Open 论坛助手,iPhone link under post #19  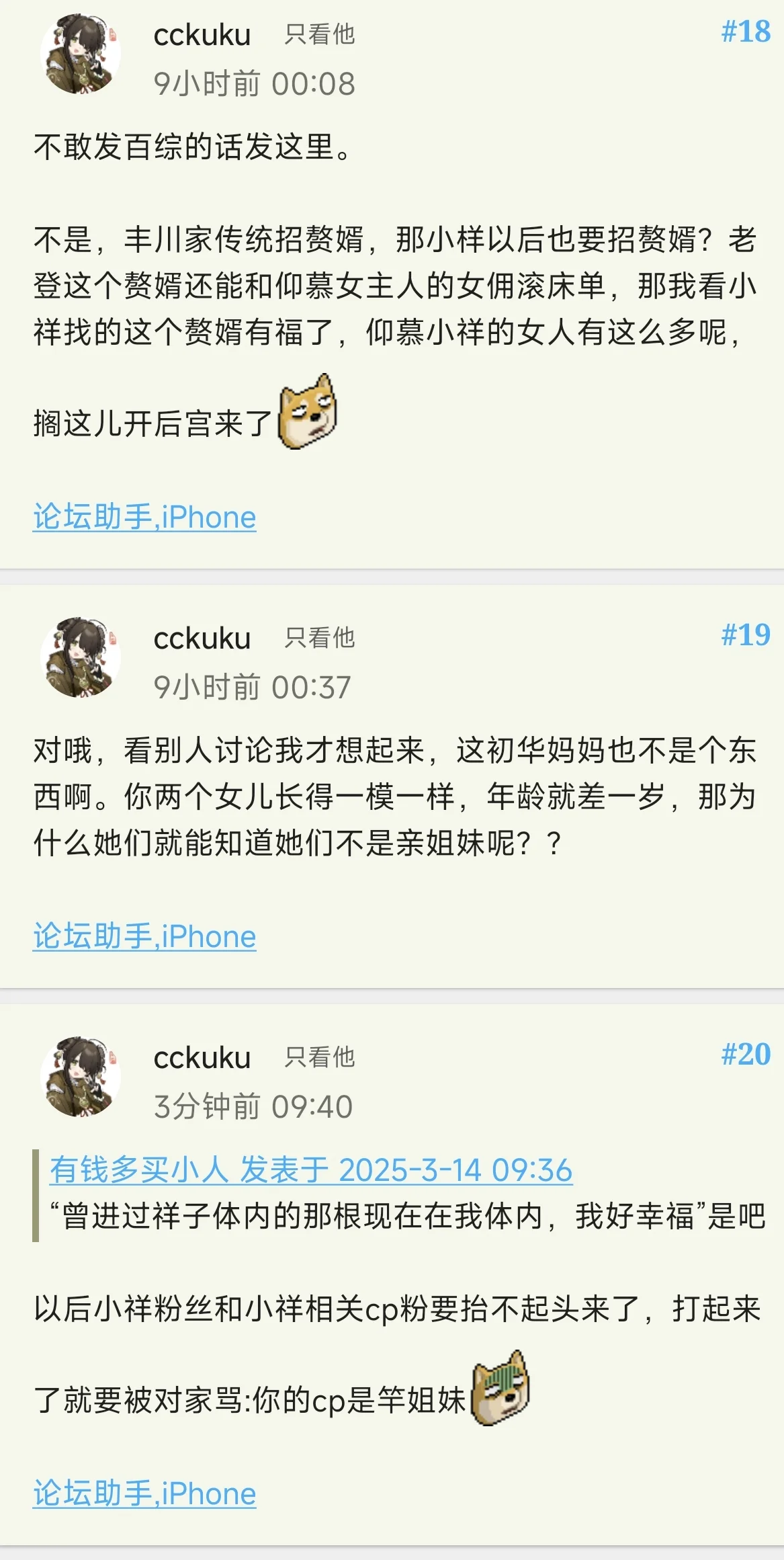pyautogui.click(x=144, y=936)
